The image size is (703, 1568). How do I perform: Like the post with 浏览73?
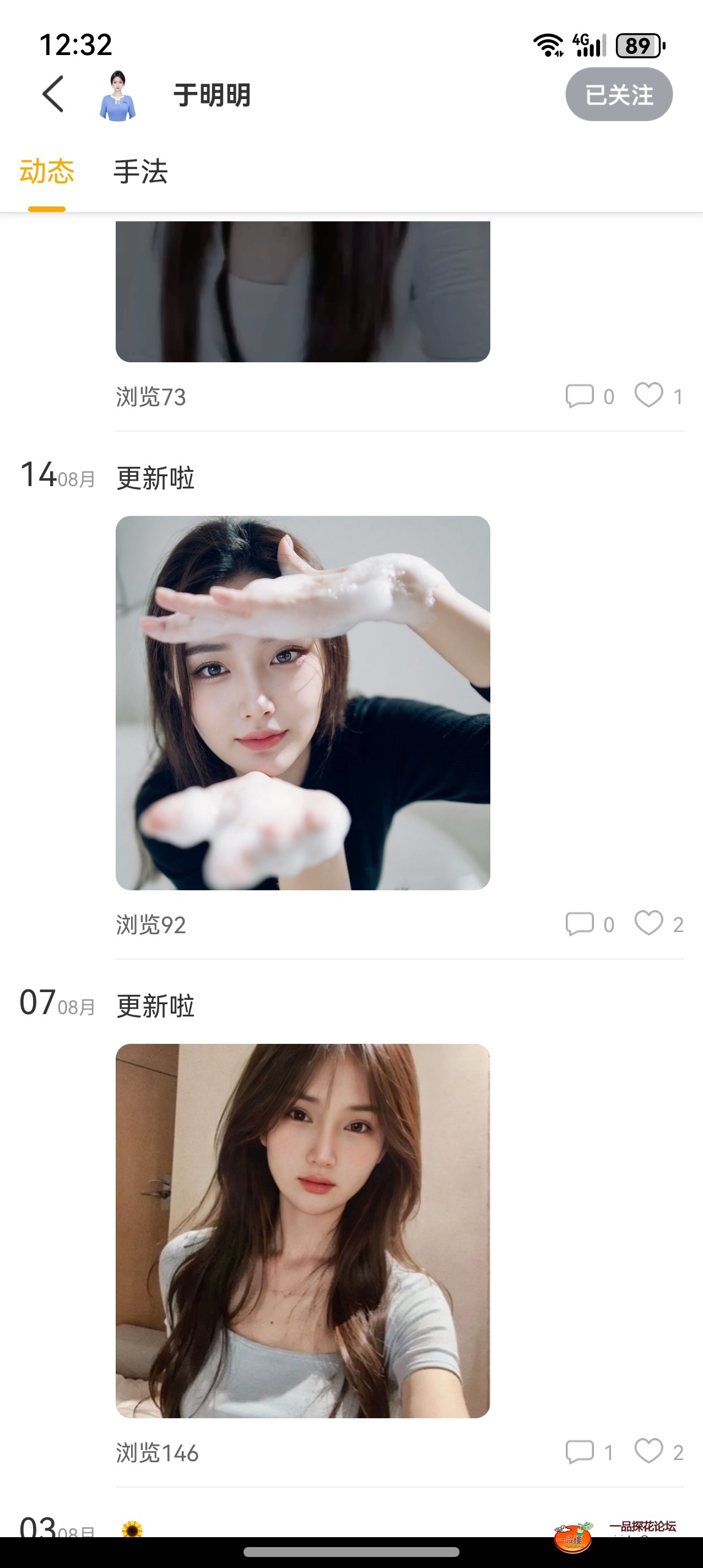point(649,395)
